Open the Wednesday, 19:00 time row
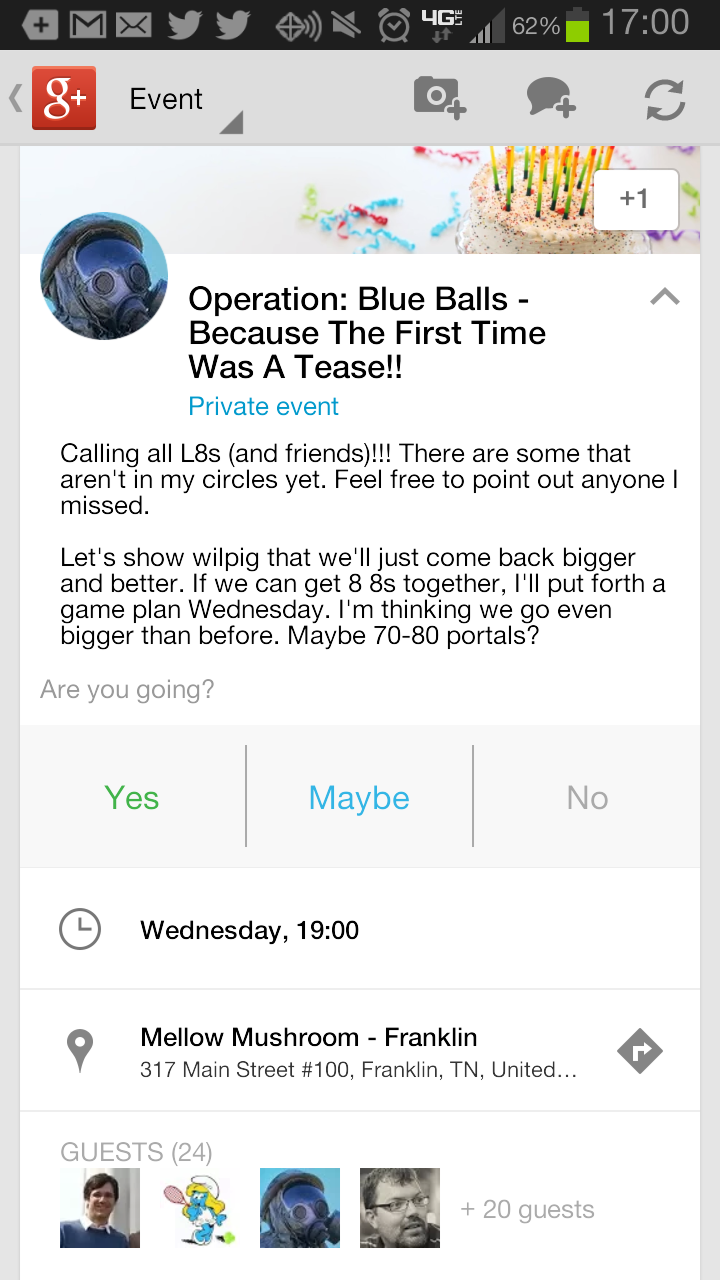The height and width of the screenshot is (1280, 720). [360, 930]
